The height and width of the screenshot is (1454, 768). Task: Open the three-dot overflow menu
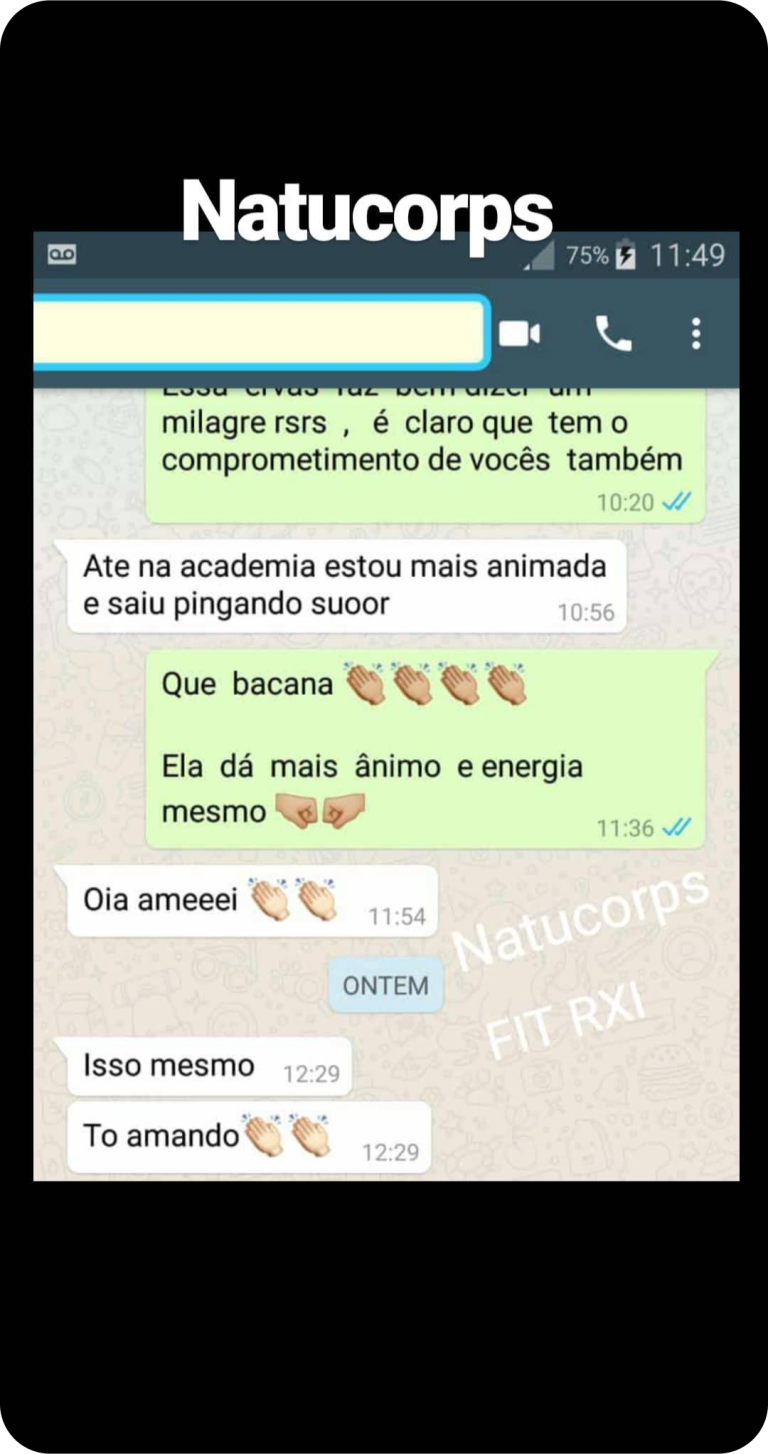point(695,334)
